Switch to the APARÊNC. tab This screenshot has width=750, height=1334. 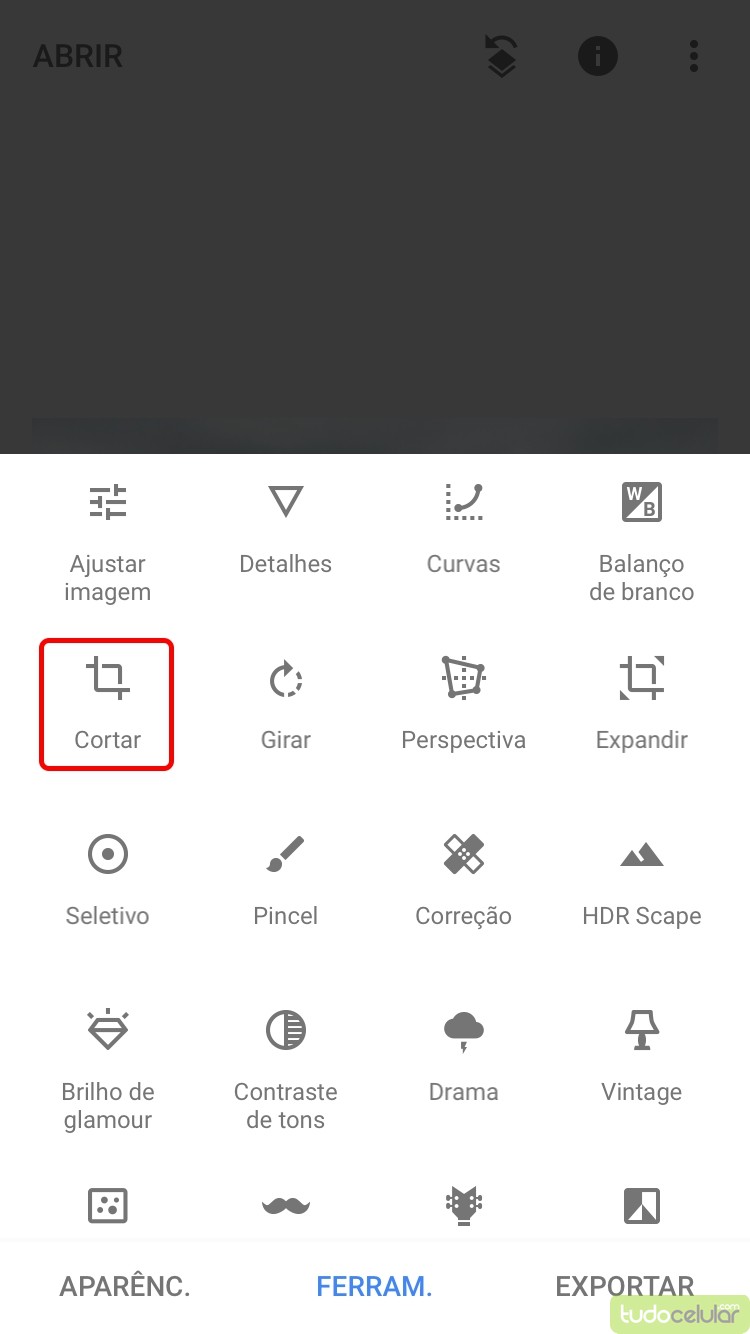(x=125, y=1286)
